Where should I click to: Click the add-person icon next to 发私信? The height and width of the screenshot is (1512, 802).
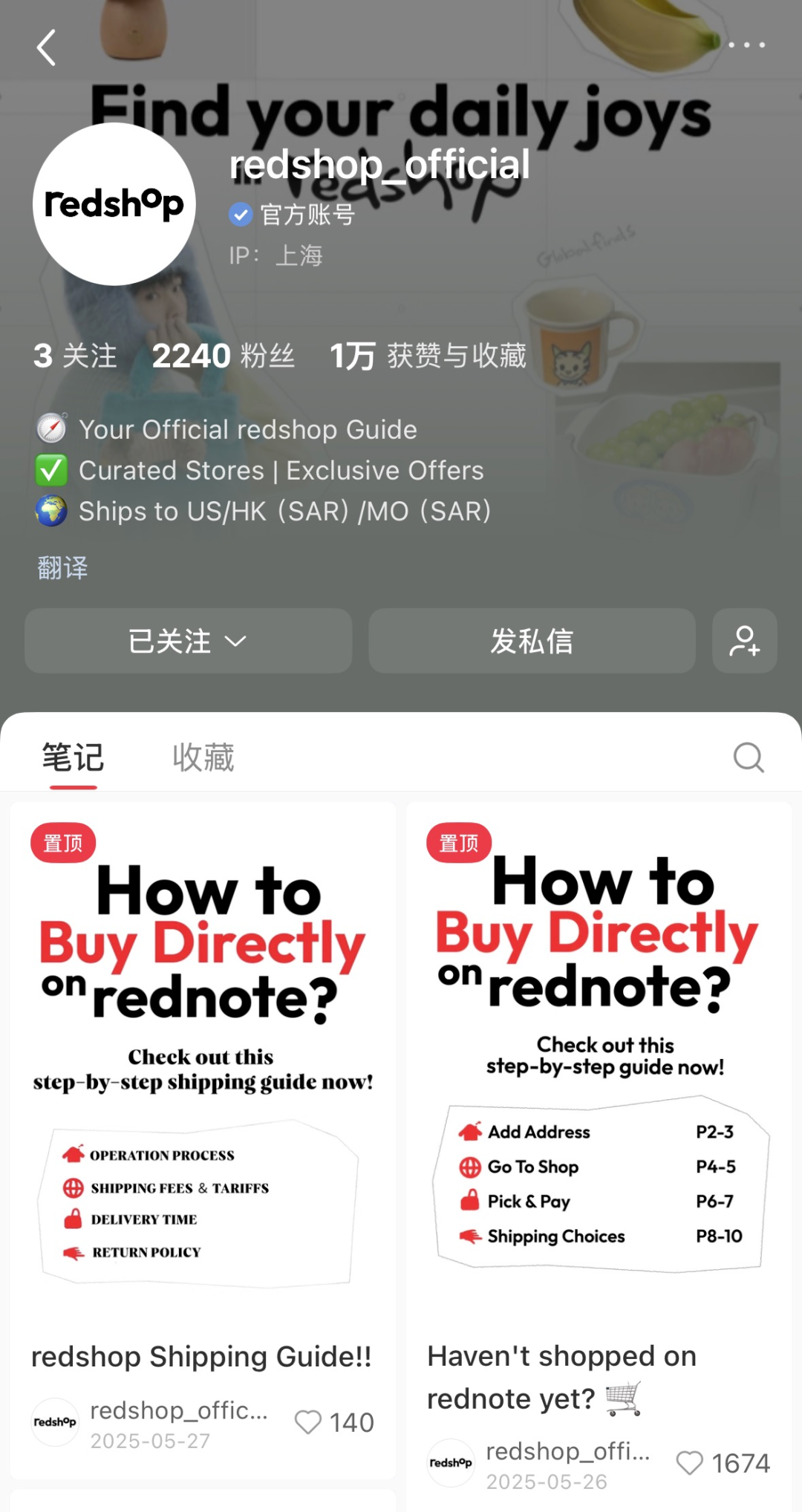[745, 642]
